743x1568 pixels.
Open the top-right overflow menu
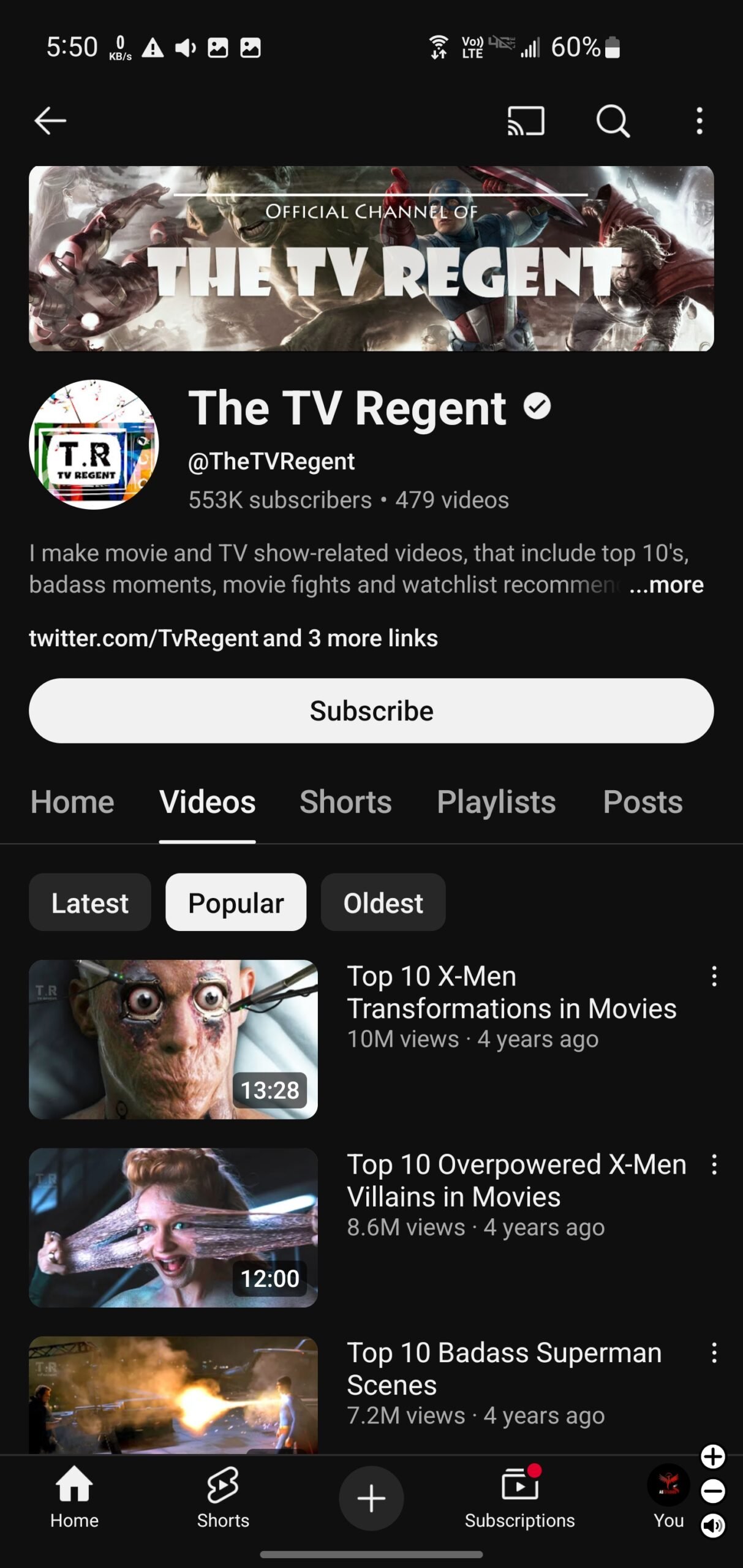click(698, 121)
